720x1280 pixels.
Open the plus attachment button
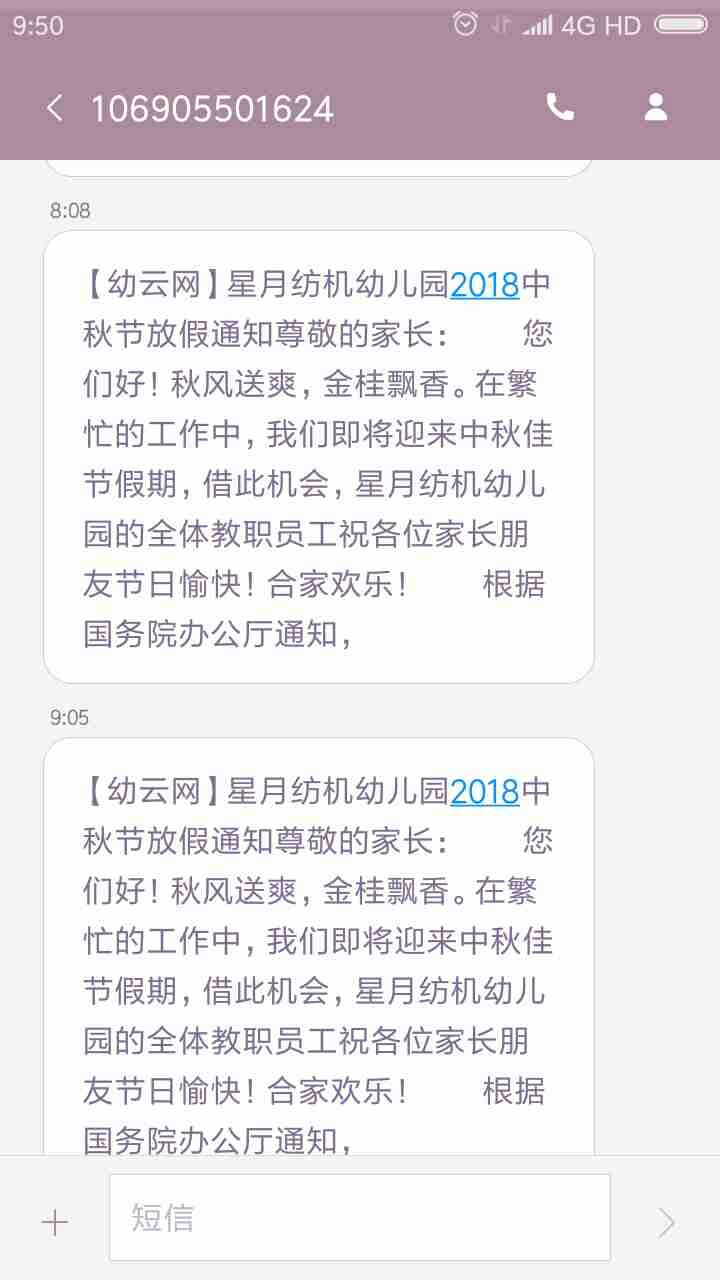click(x=54, y=1222)
